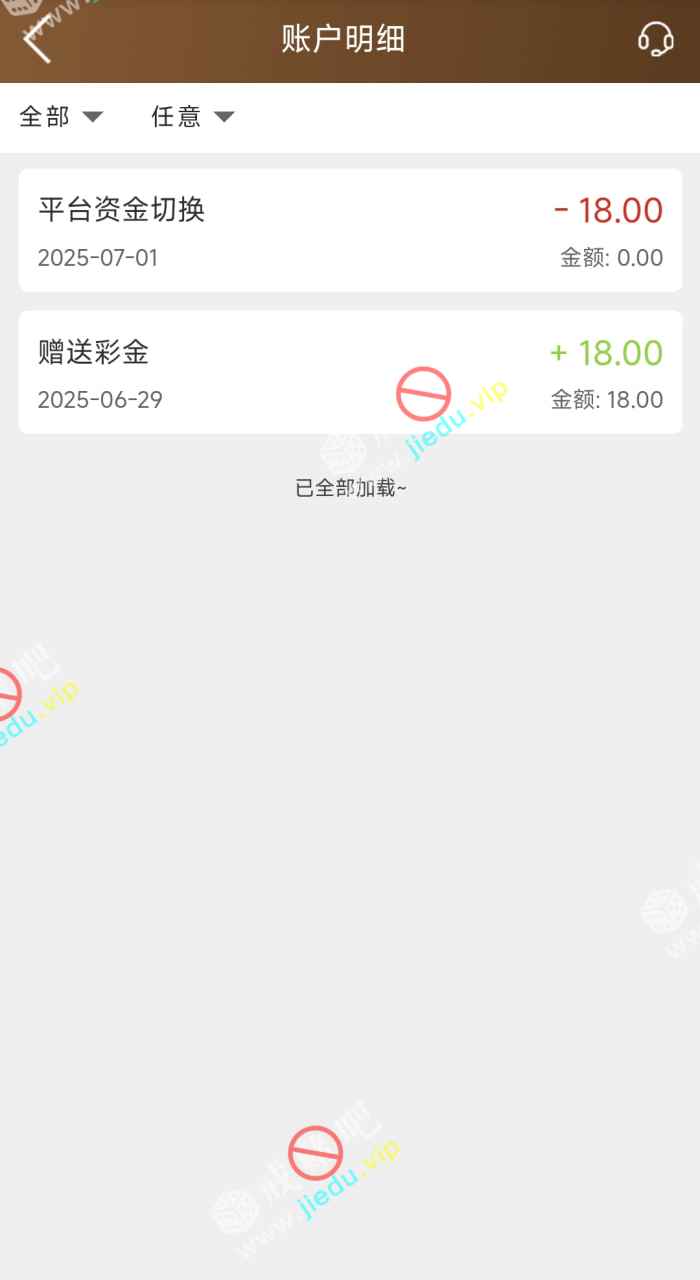The image size is (700, 1280).
Task: Open customer service headset icon
Action: pyautogui.click(x=655, y=40)
